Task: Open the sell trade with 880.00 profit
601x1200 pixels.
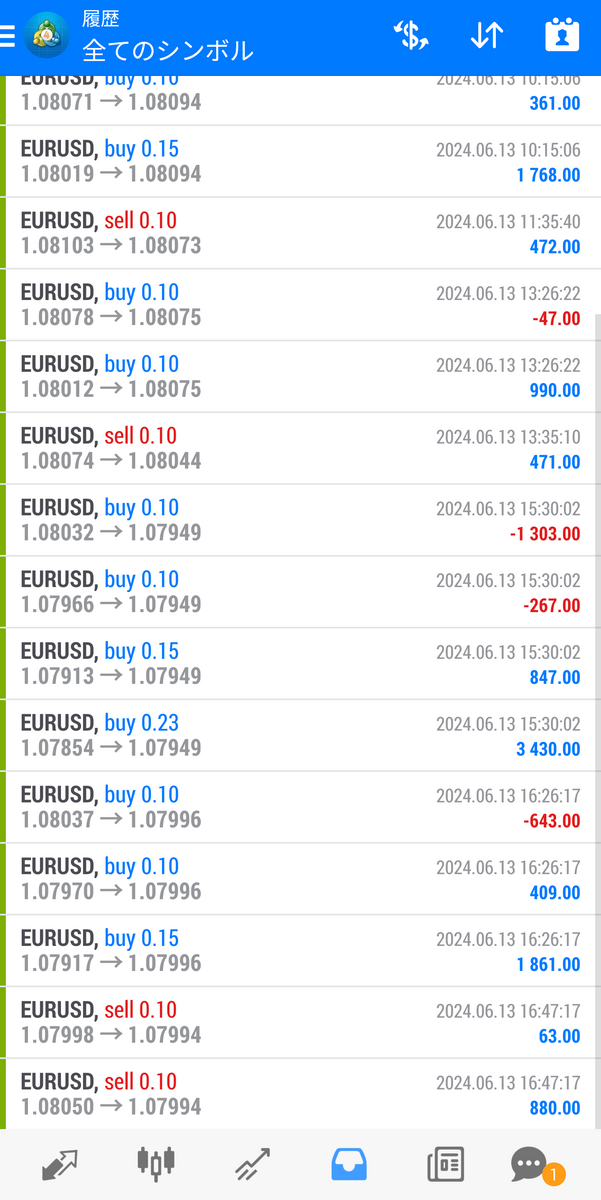Action: click(x=300, y=1095)
